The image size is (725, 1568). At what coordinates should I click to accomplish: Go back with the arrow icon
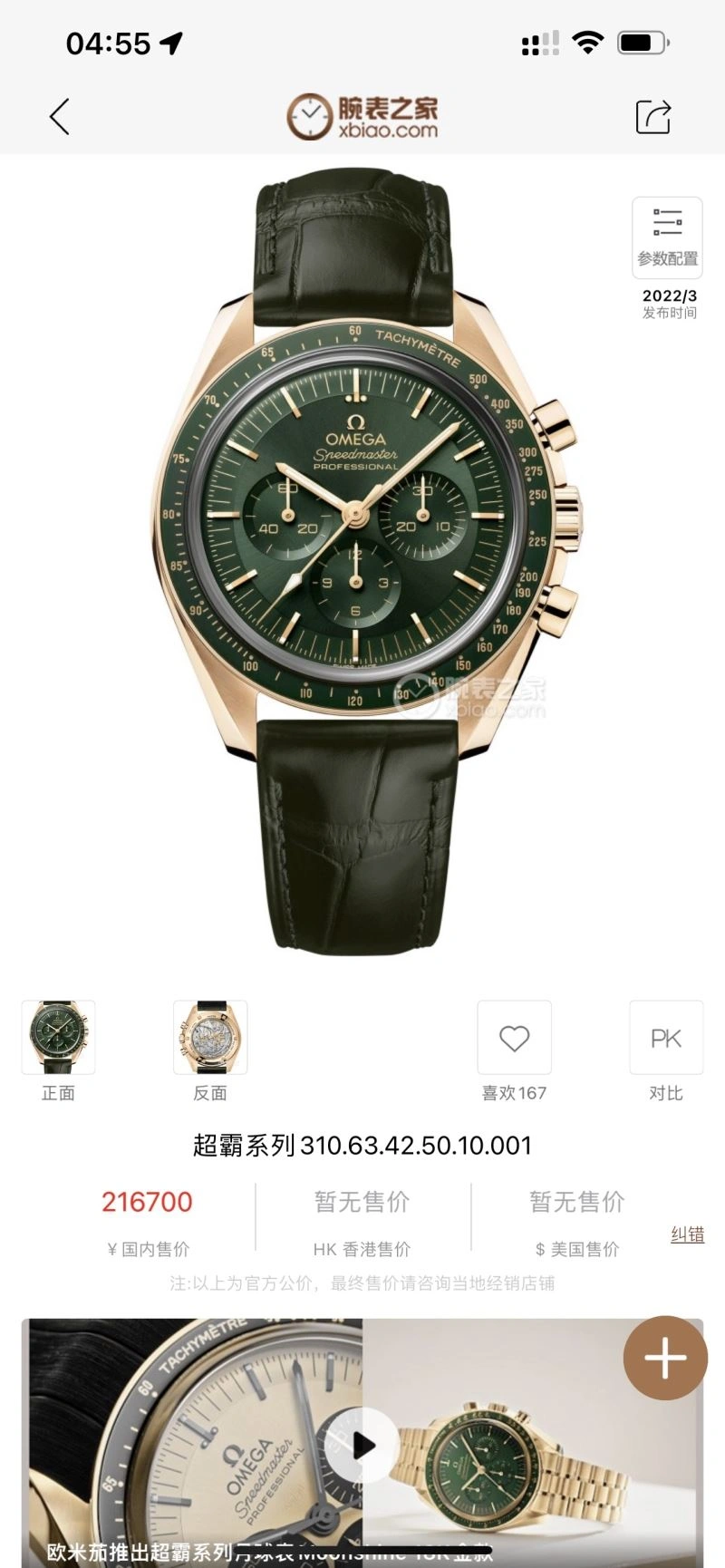click(60, 117)
